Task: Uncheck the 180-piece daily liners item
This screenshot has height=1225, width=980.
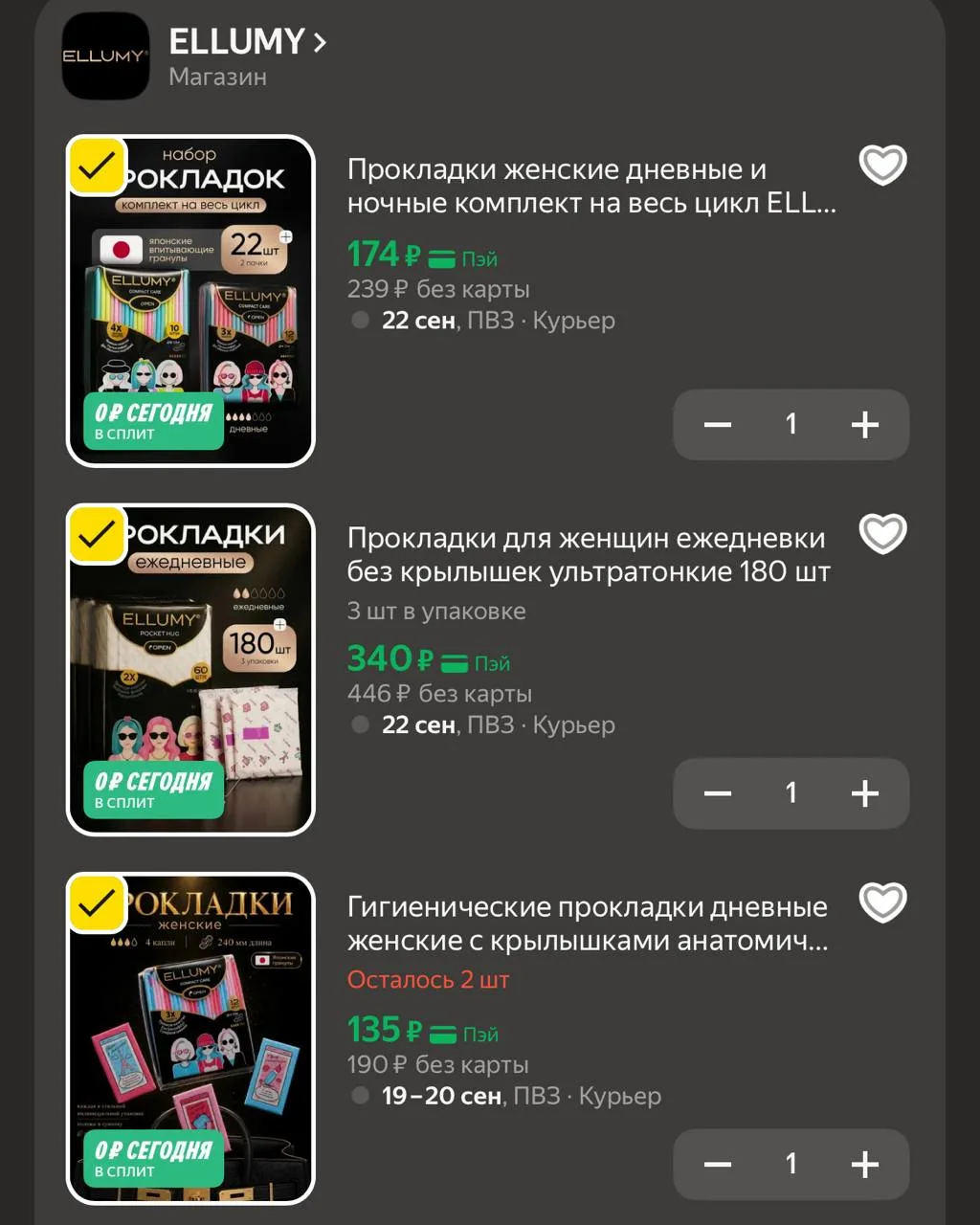Action: (97, 535)
